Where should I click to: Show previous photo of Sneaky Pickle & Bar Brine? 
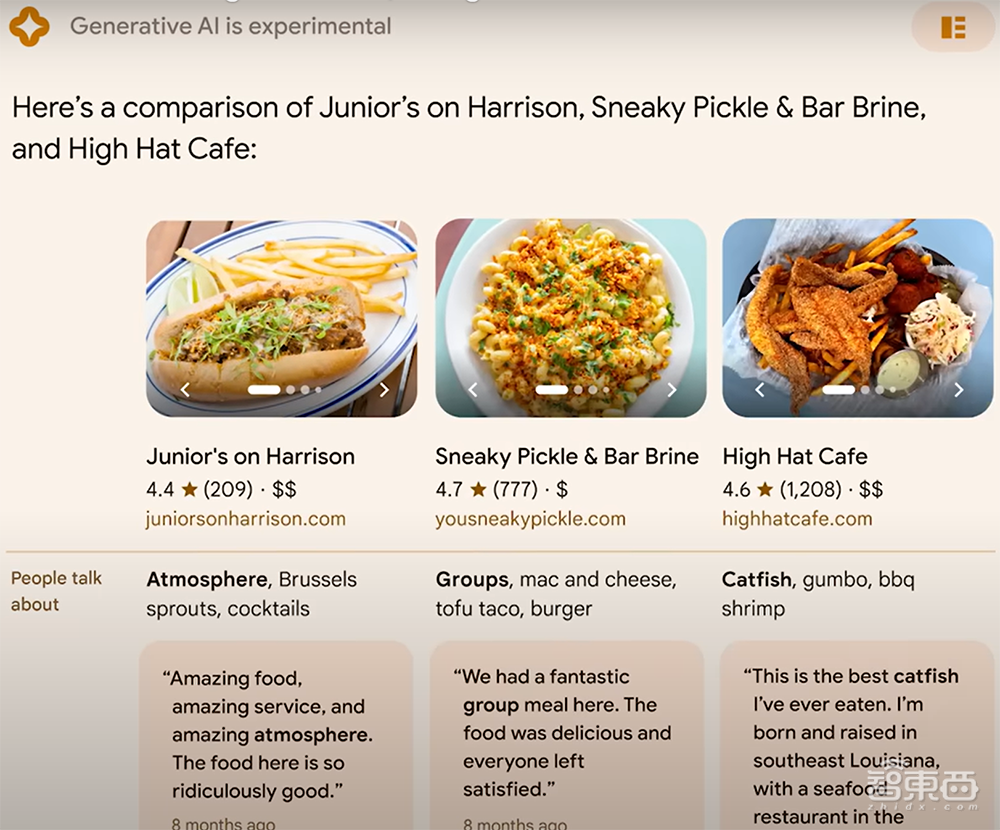[473, 390]
